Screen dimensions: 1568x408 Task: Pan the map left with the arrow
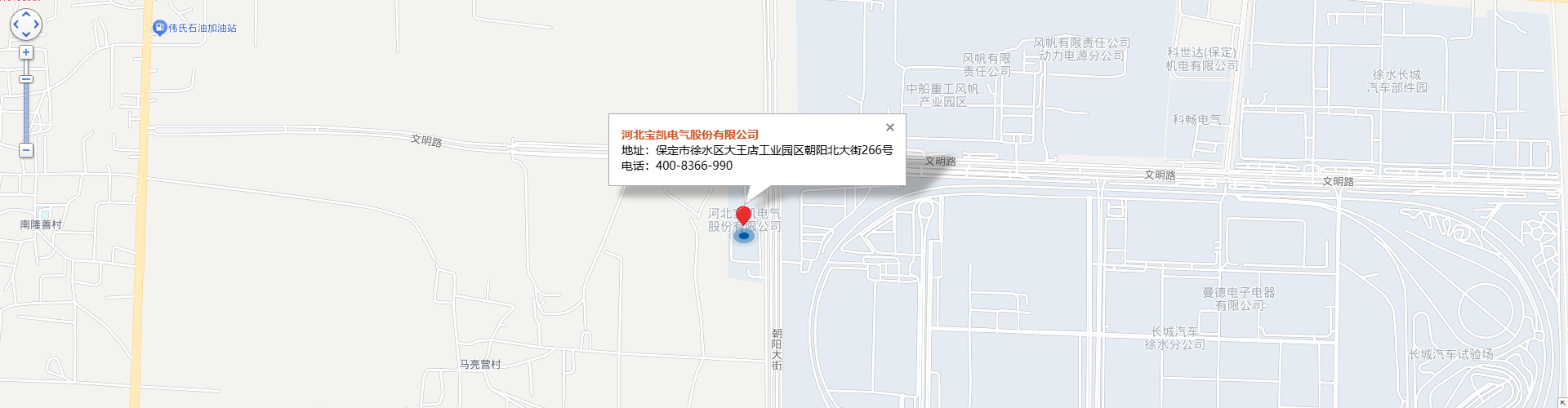tap(16, 24)
